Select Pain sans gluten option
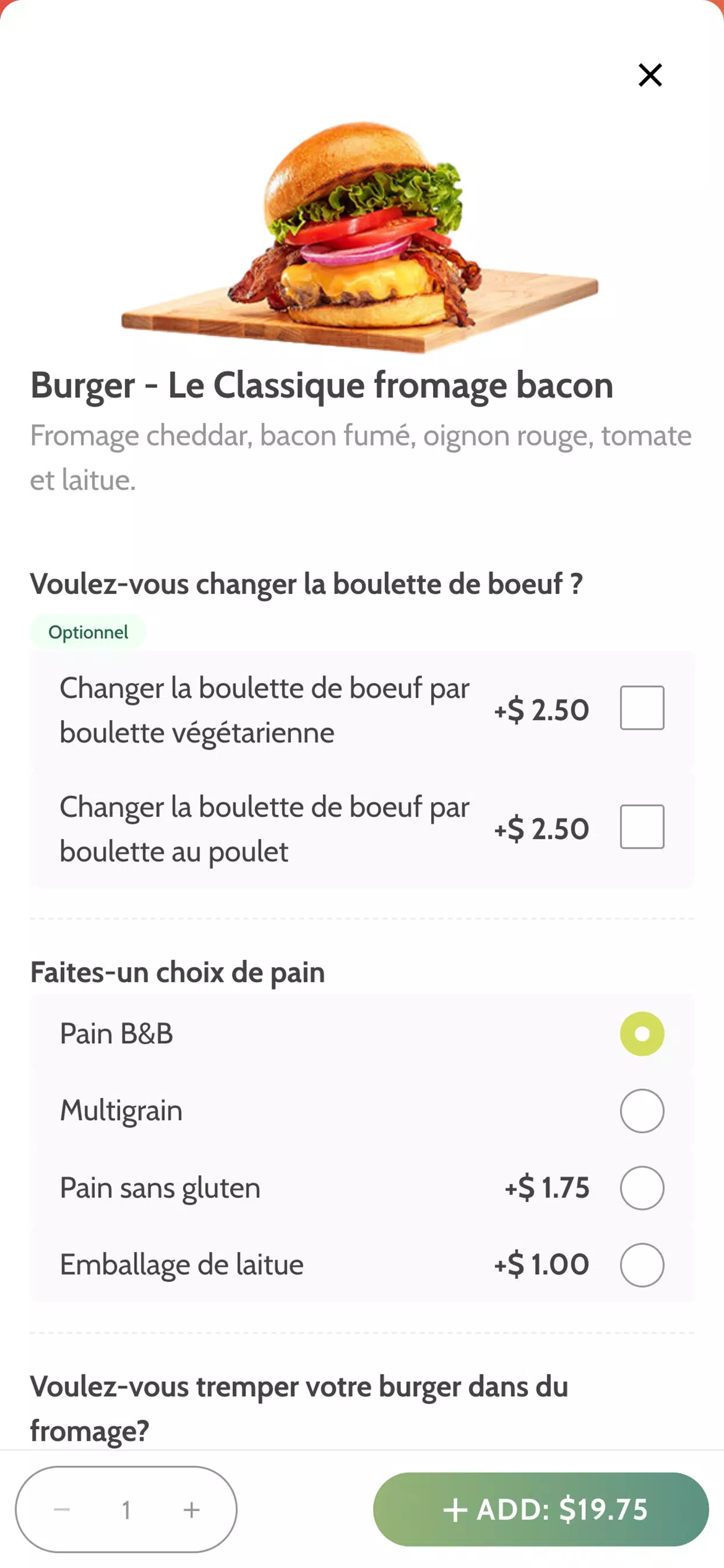This screenshot has width=724, height=1568. click(x=642, y=1188)
